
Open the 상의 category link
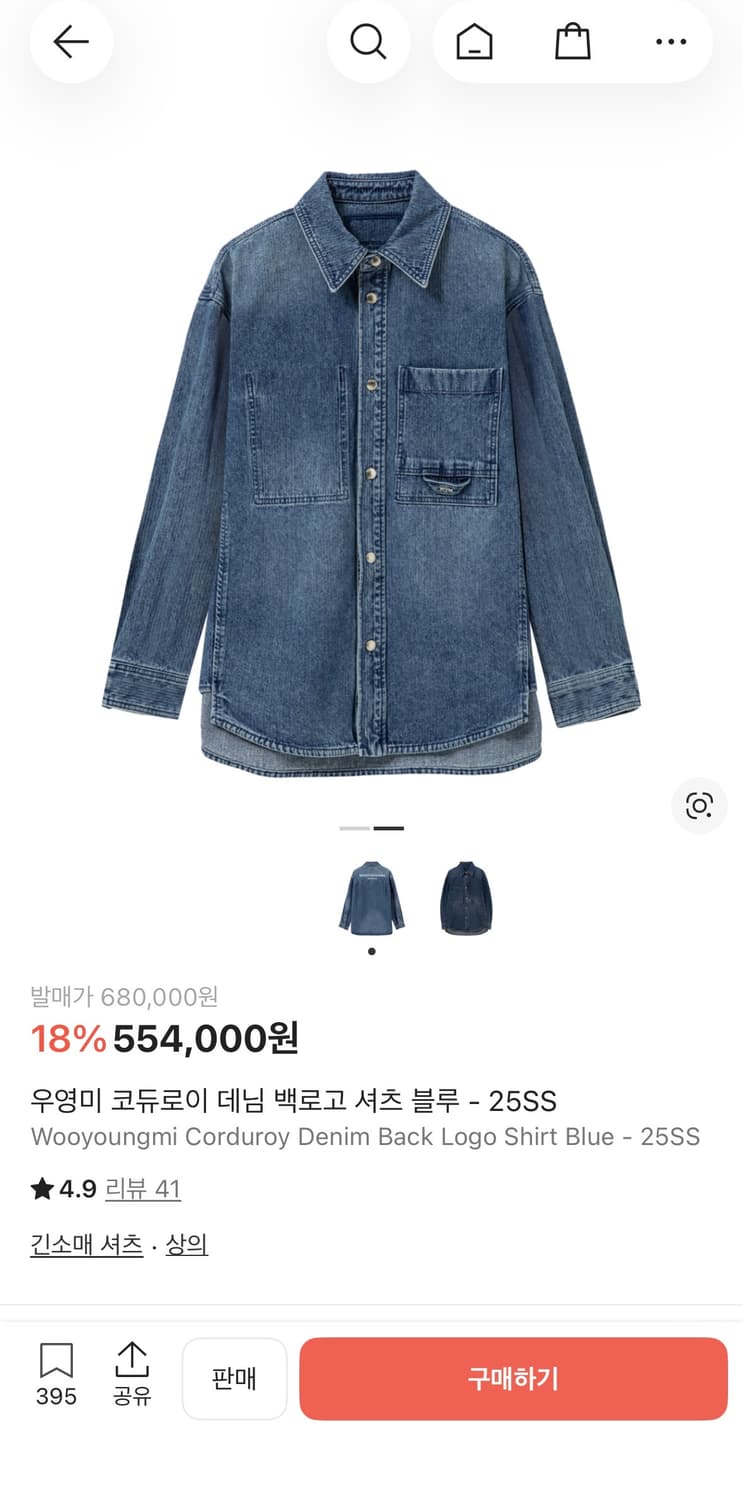(187, 1244)
